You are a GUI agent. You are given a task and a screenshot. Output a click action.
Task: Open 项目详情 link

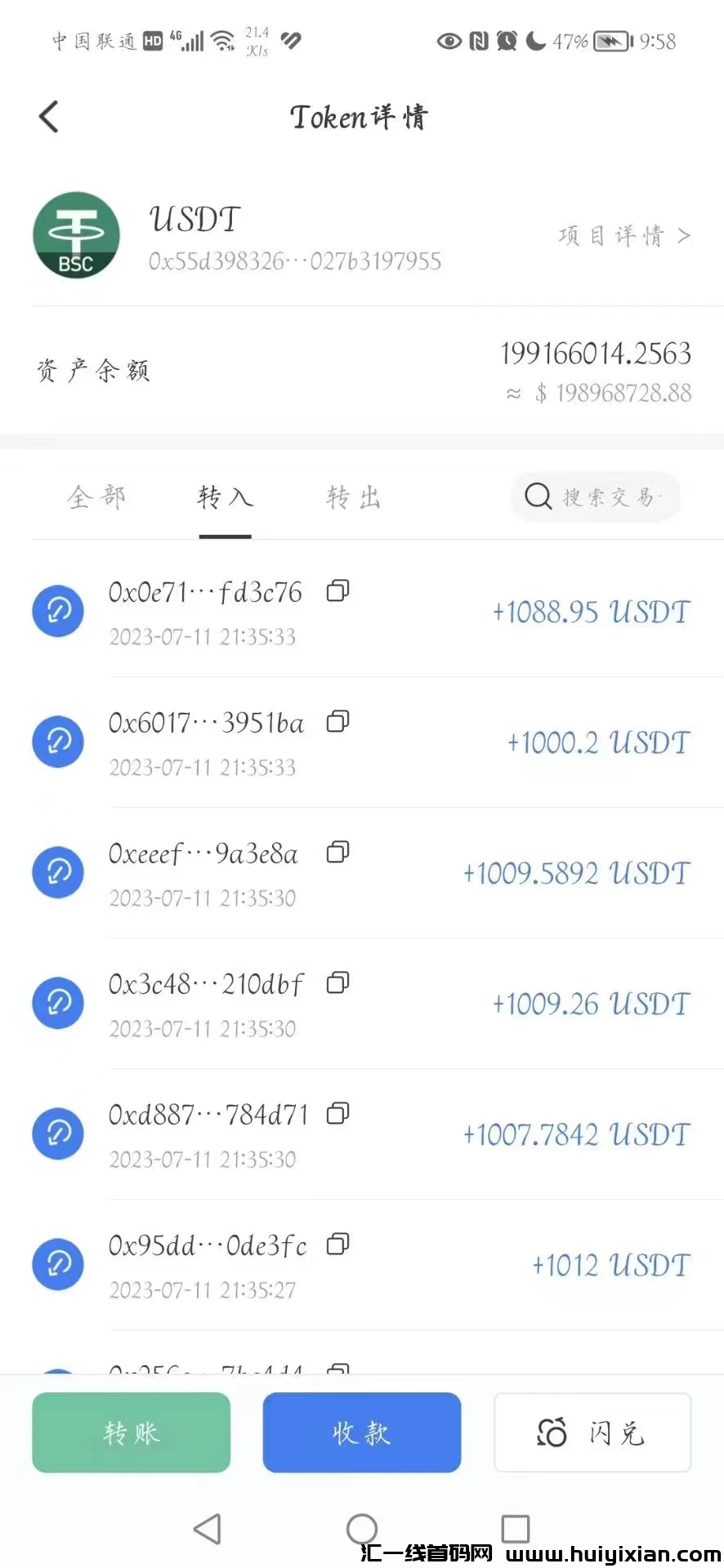pyautogui.click(x=624, y=236)
